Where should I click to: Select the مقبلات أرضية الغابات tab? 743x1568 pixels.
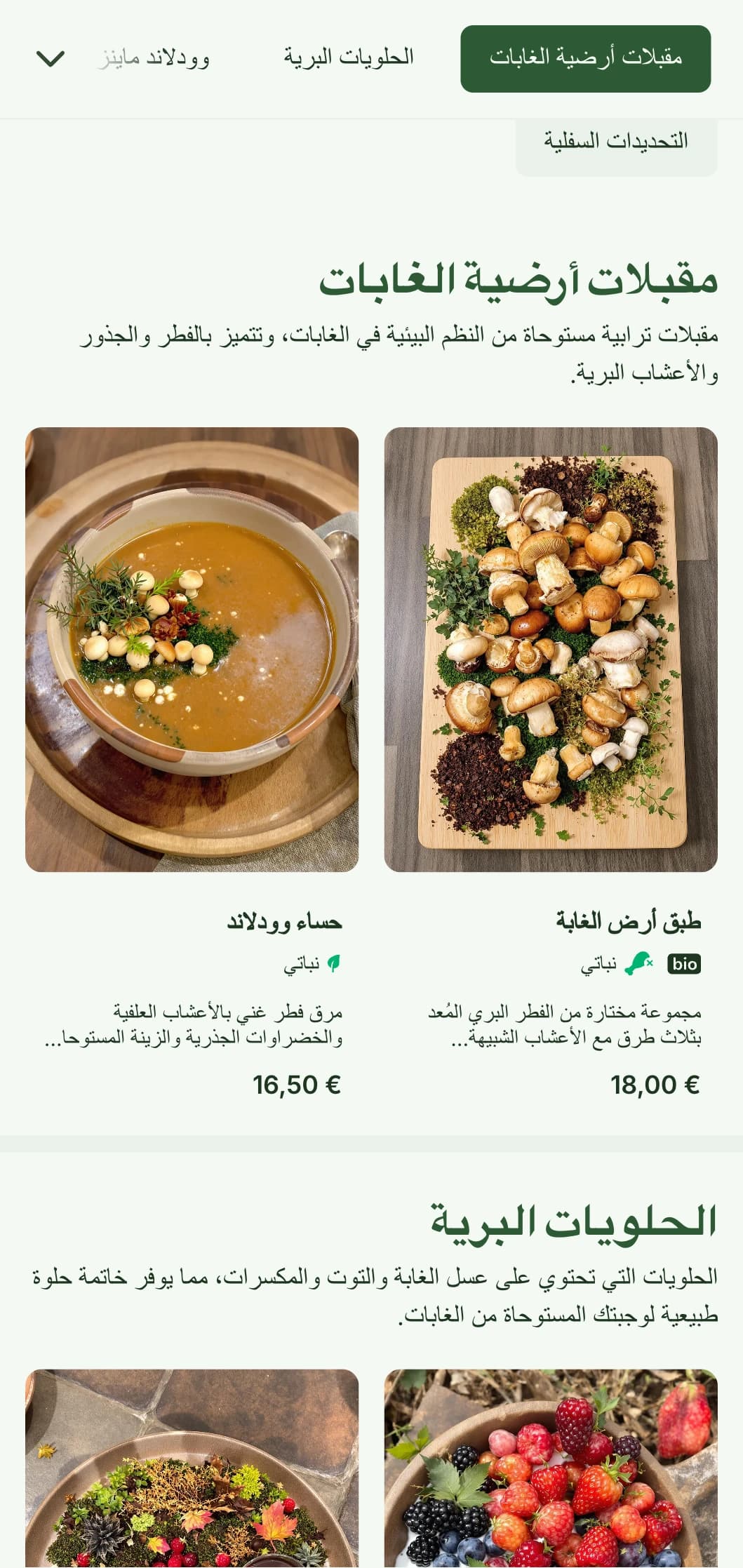(x=585, y=58)
